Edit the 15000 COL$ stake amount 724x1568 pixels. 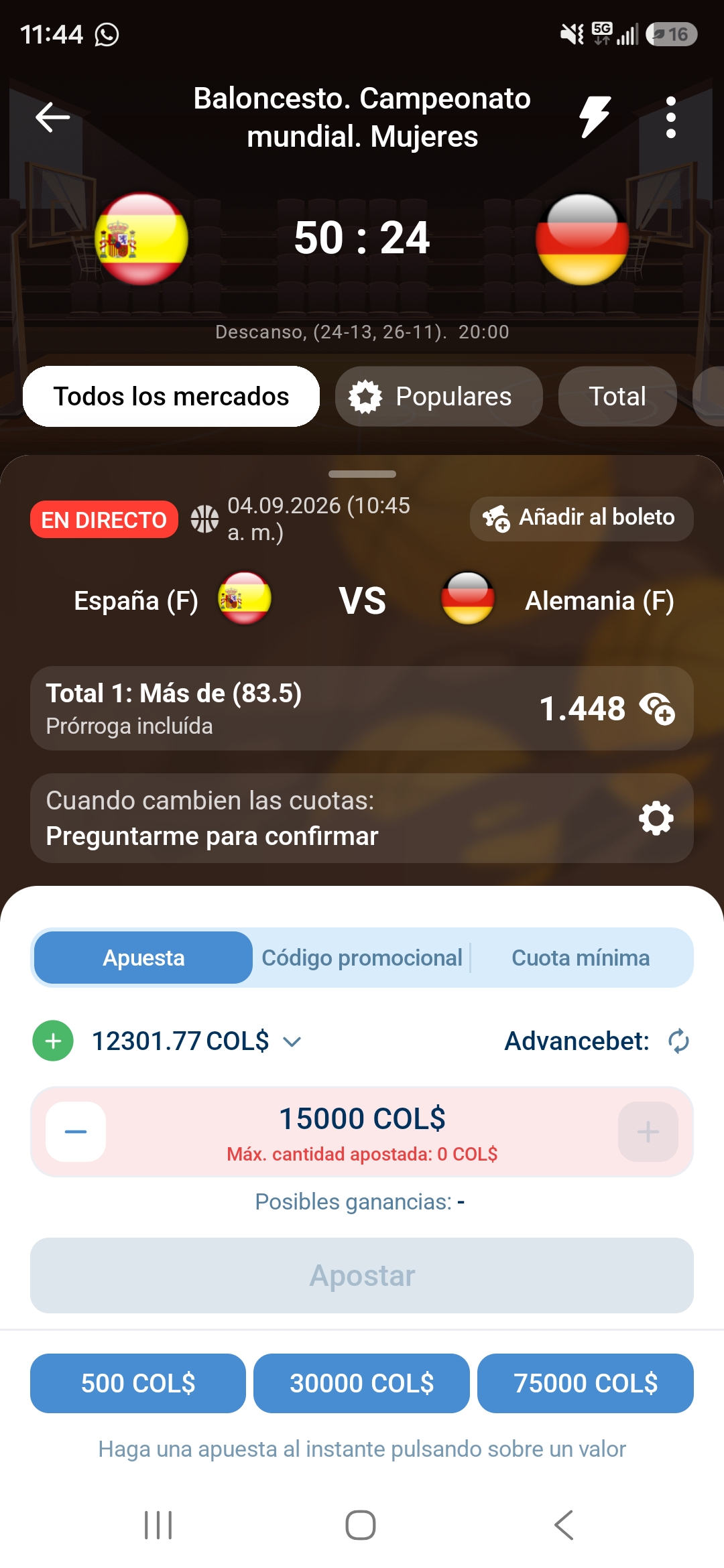[362, 1118]
